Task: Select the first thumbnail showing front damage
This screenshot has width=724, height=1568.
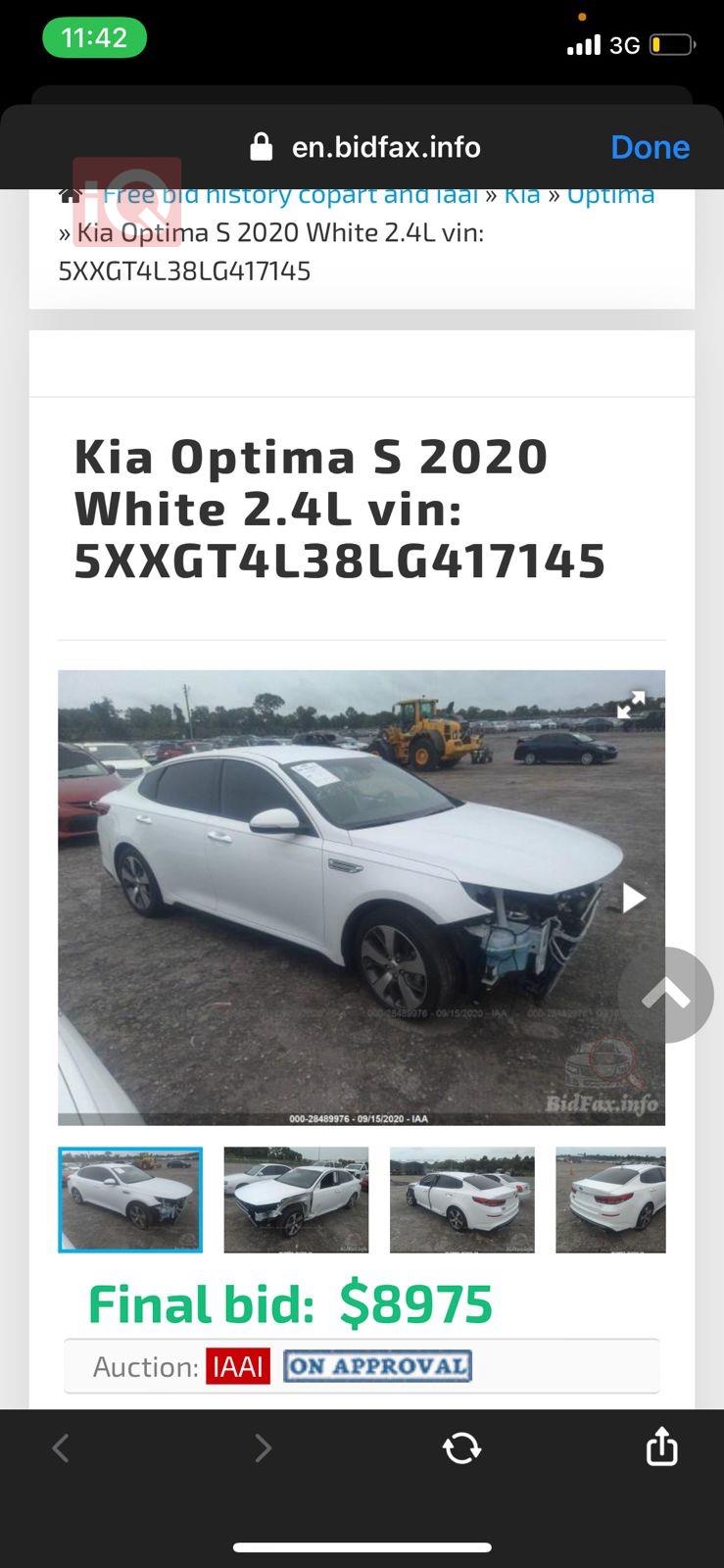Action: 130,1200
